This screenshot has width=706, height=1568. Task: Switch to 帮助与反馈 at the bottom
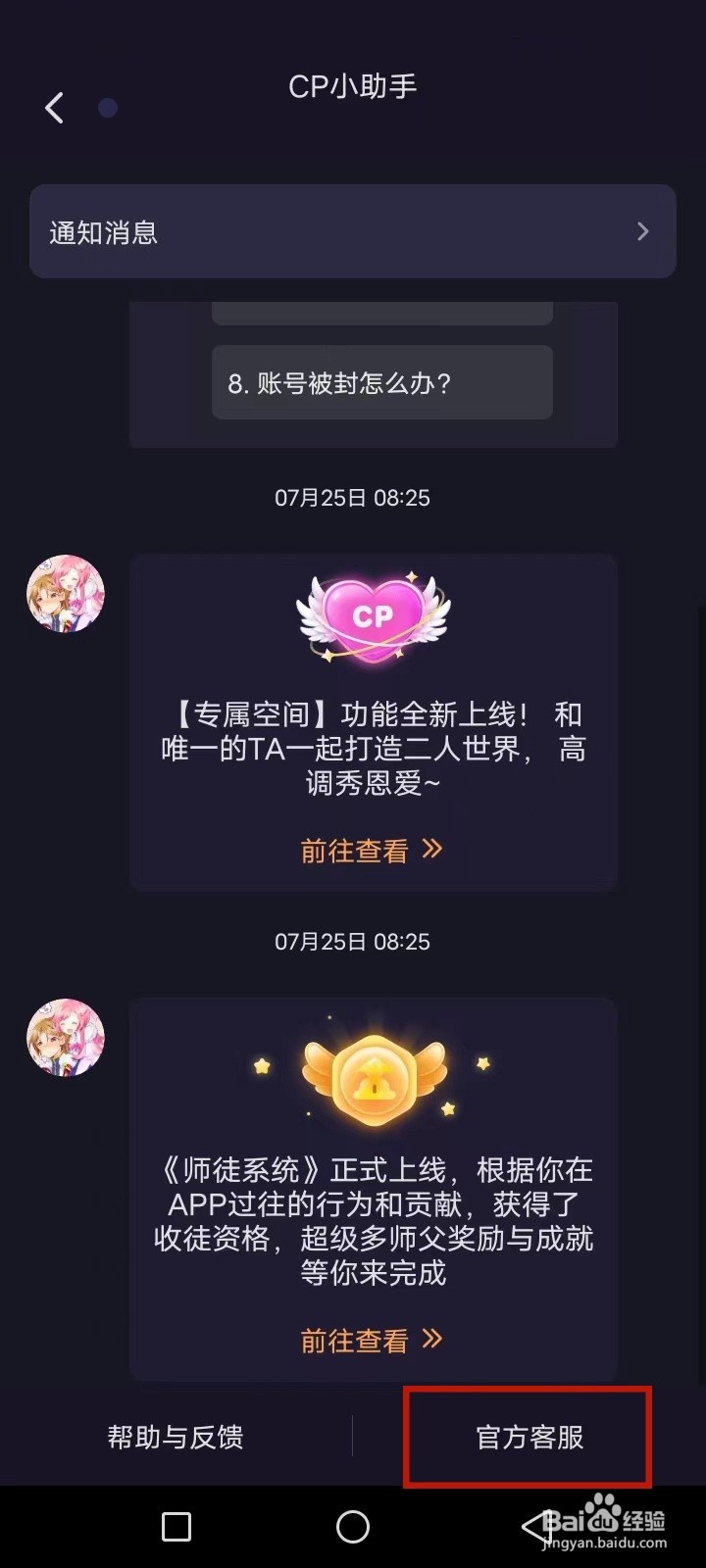(176, 1437)
